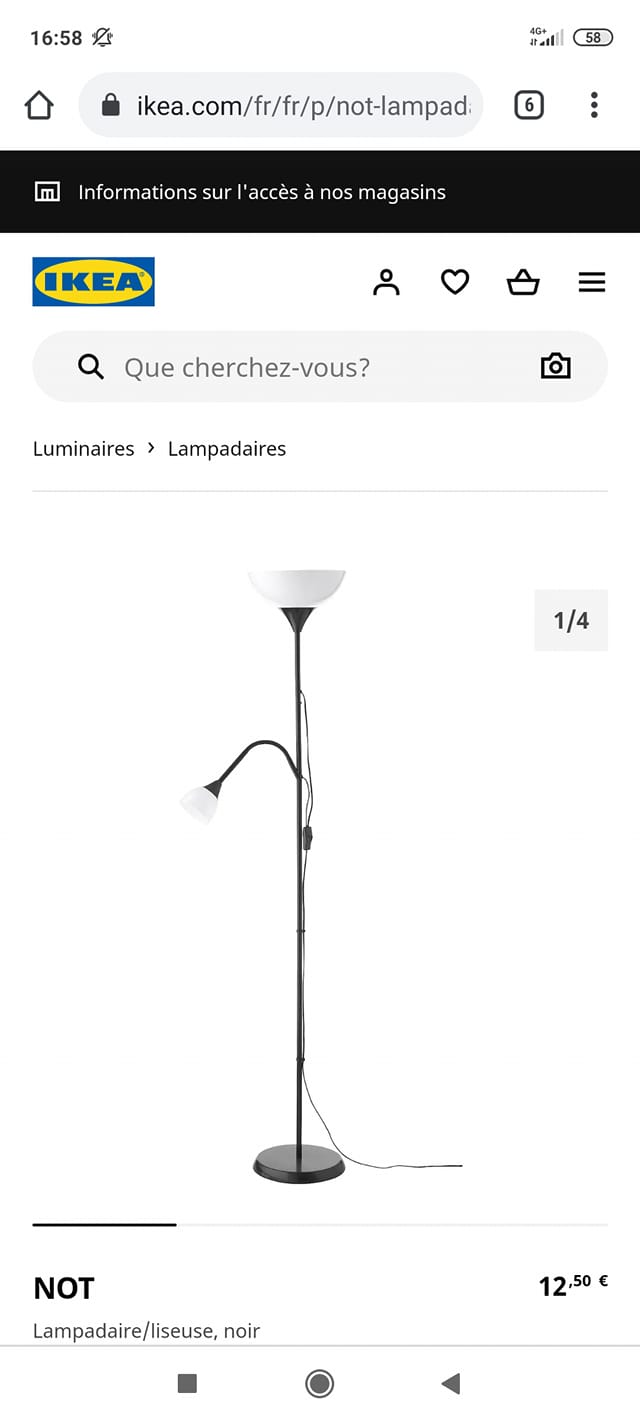Open the browser overflow menu
Screen dimensions: 640x1422
[x=594, y=105]
